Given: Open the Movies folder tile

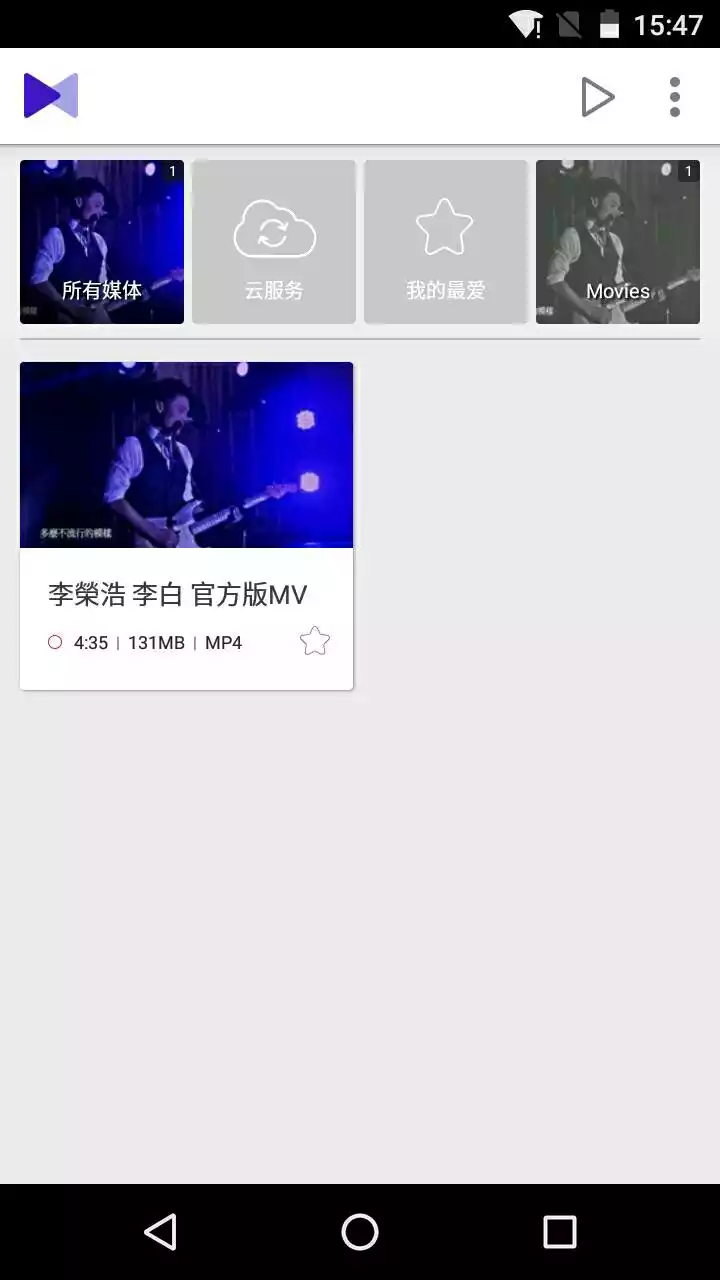Looking at the screenshot, I should click(x=617, y=241).
